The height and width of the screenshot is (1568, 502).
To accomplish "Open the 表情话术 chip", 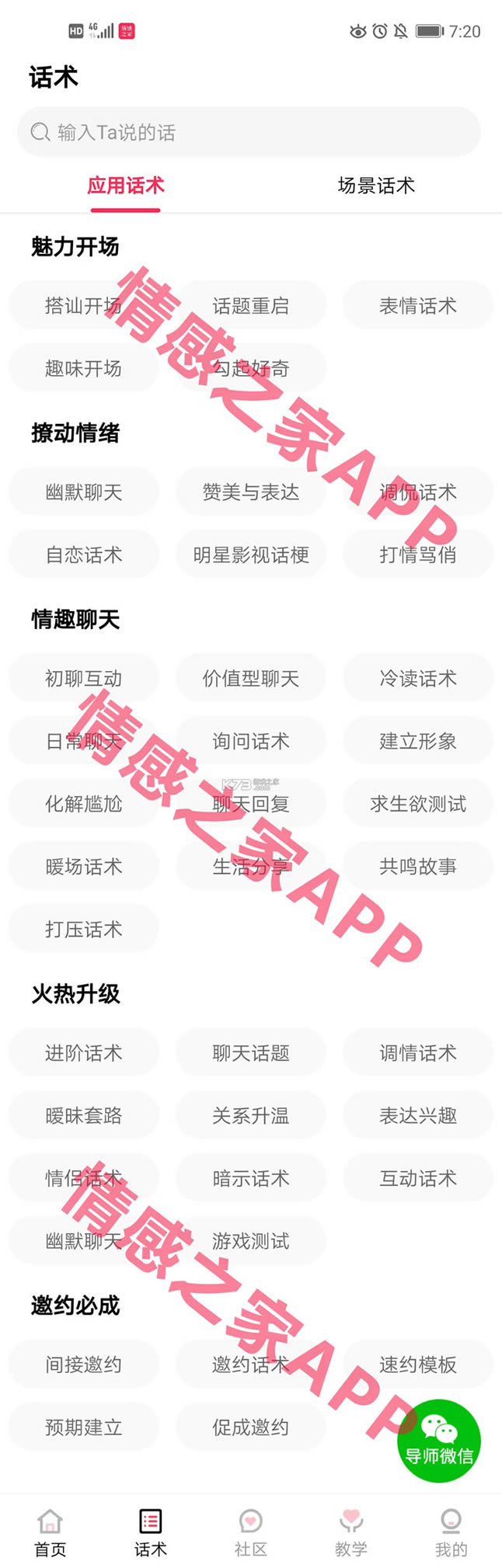I will click(x=417, y=306).
